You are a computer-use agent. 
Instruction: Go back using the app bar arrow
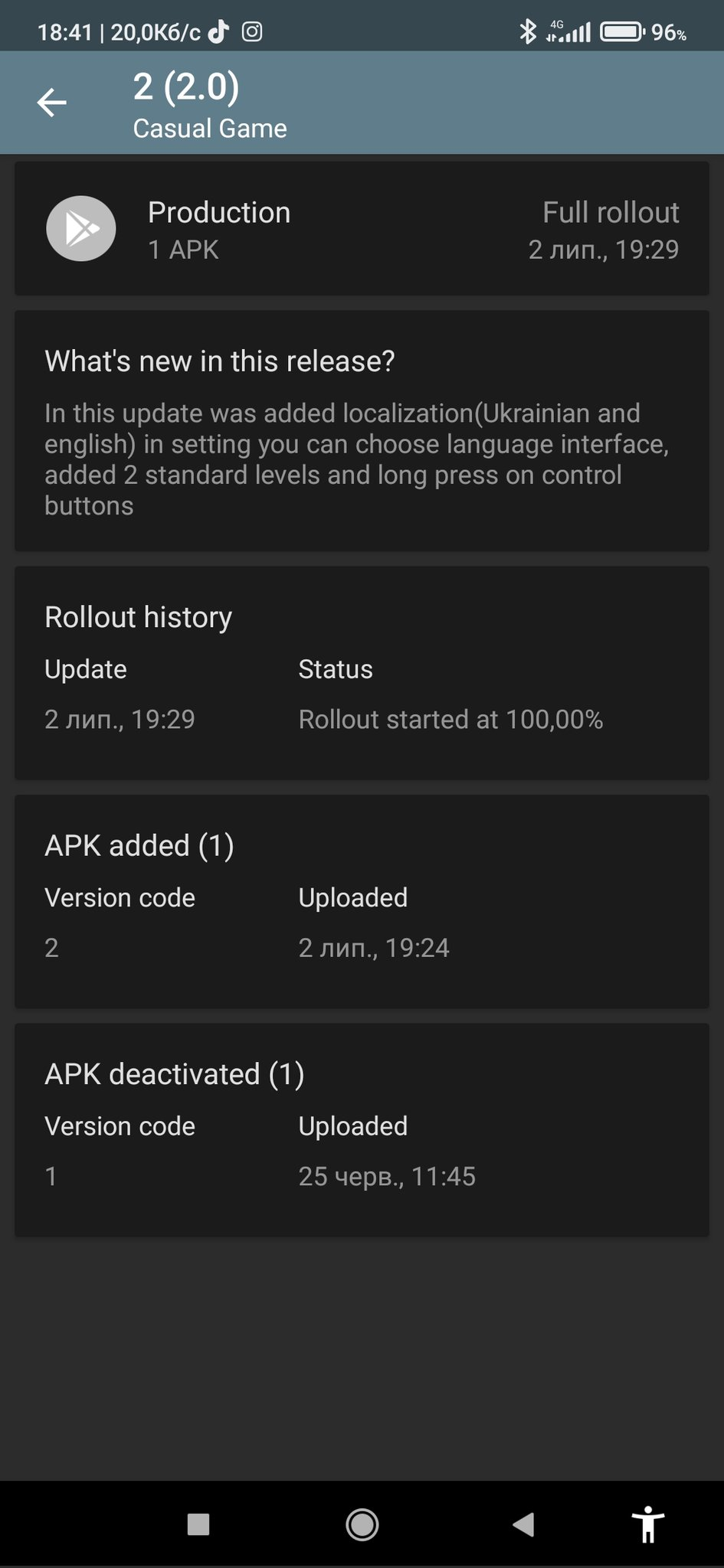[52, 103]
